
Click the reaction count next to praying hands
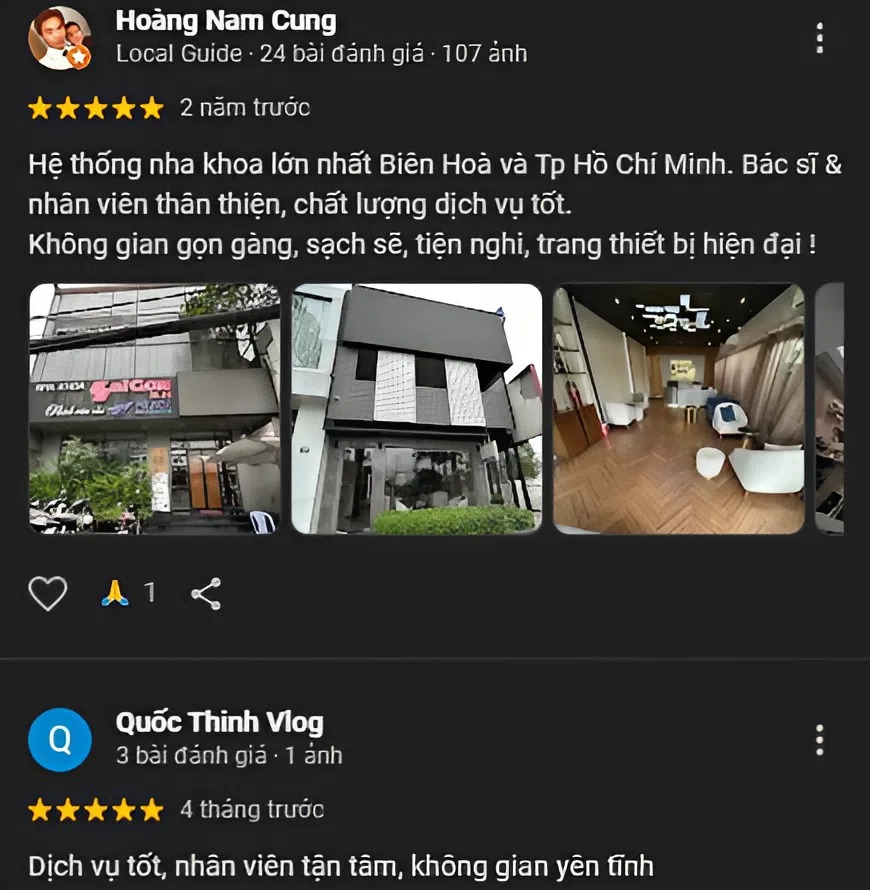pyautogui.click(x=150, y=592)
